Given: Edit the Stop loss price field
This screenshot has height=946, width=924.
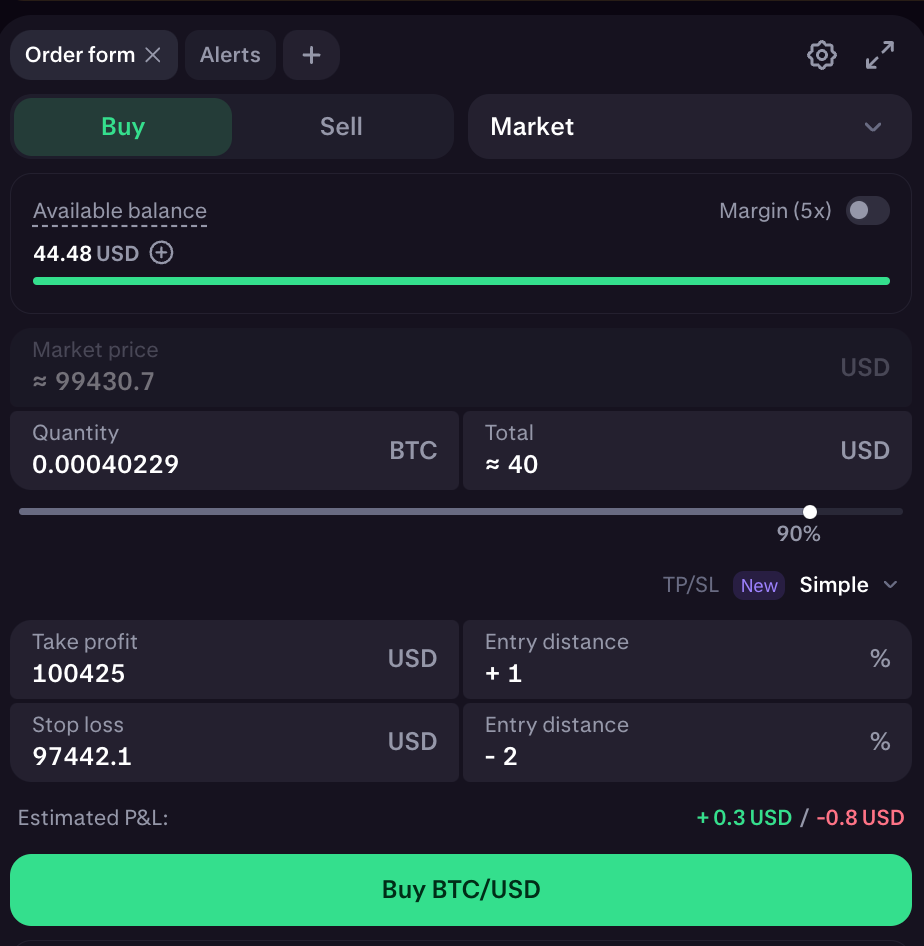Looking at the screenshot, I should pyautogui.click(x=200, y=755).
